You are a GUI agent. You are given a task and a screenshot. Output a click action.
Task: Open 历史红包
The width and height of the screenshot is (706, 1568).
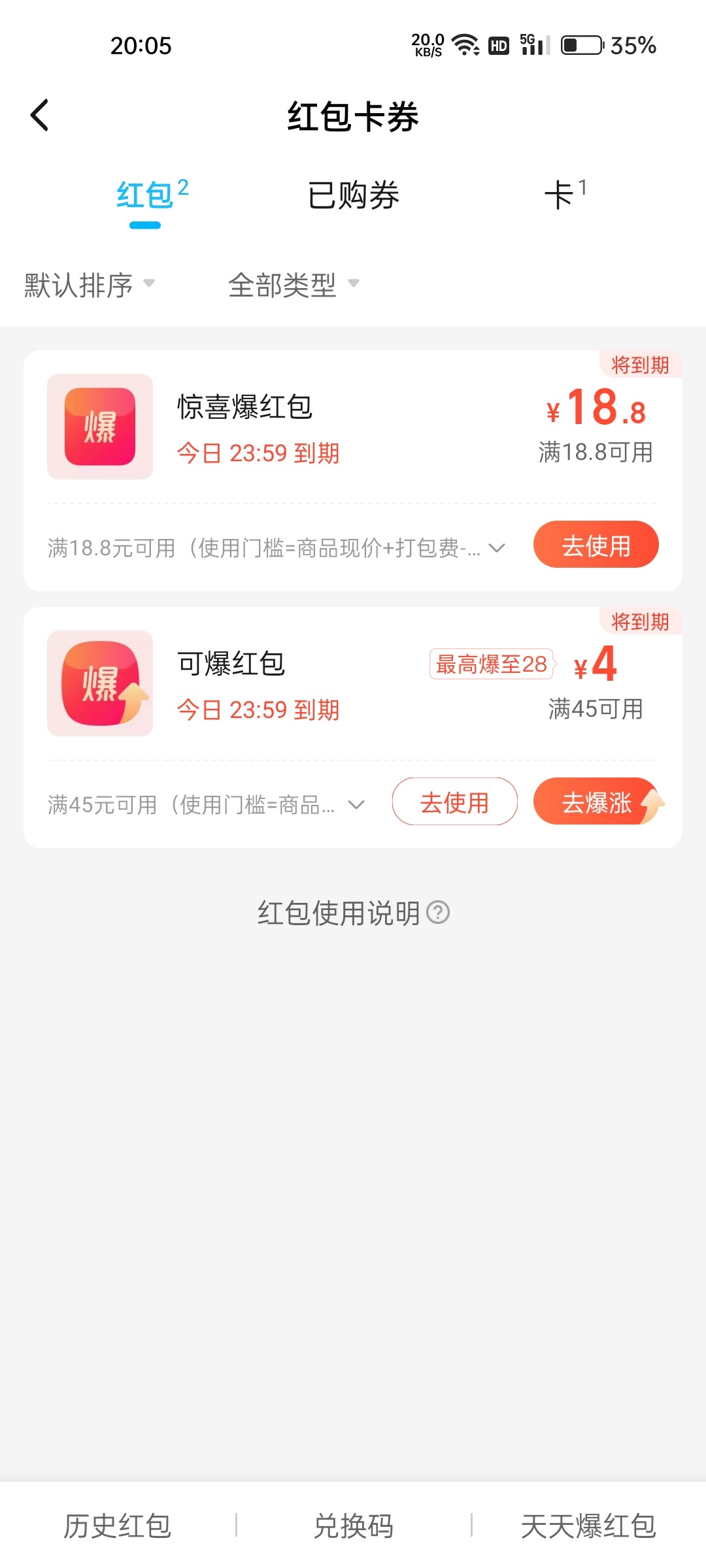(x=118, y=1526)
